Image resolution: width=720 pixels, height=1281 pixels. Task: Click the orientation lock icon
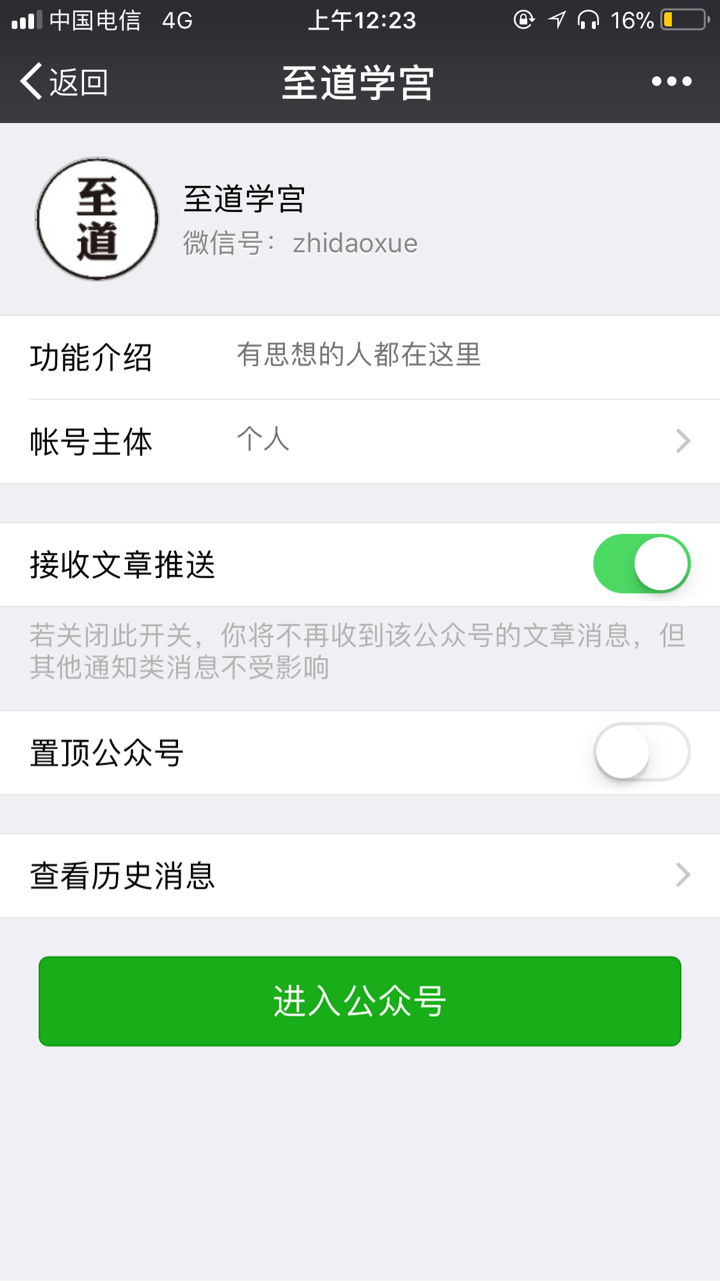524,19
